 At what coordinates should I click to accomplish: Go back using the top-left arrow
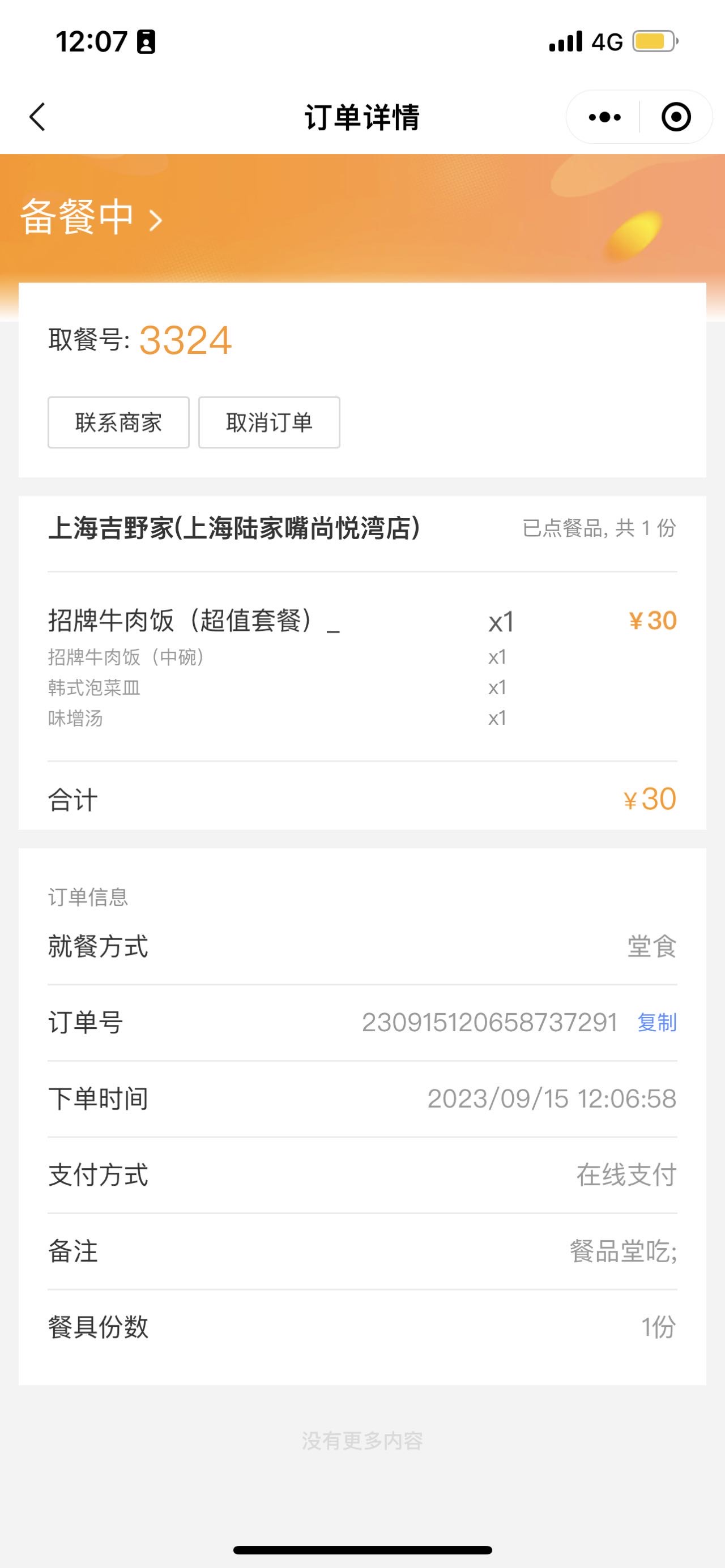point(37,117)
